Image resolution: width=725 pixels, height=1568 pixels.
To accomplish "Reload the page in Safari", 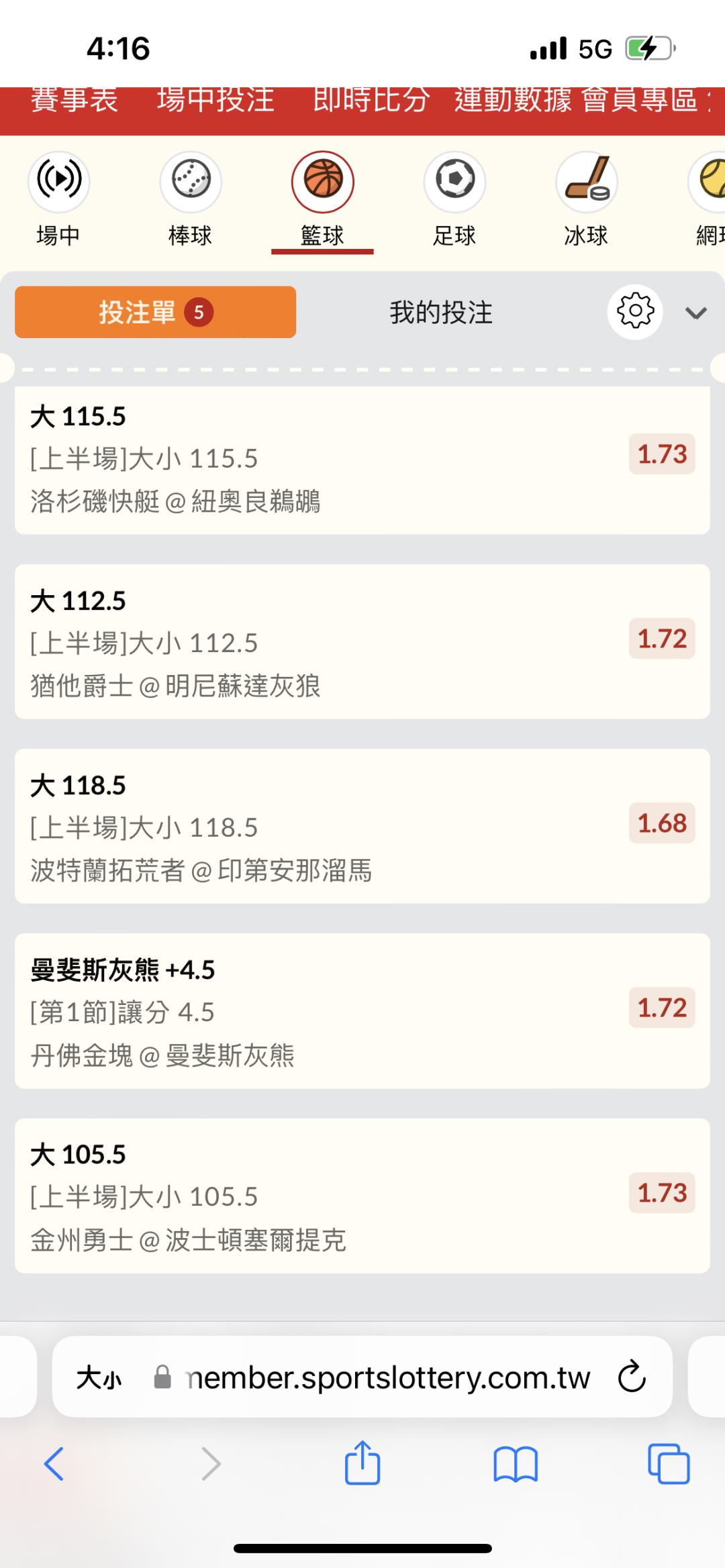I will pos(631,1377).
